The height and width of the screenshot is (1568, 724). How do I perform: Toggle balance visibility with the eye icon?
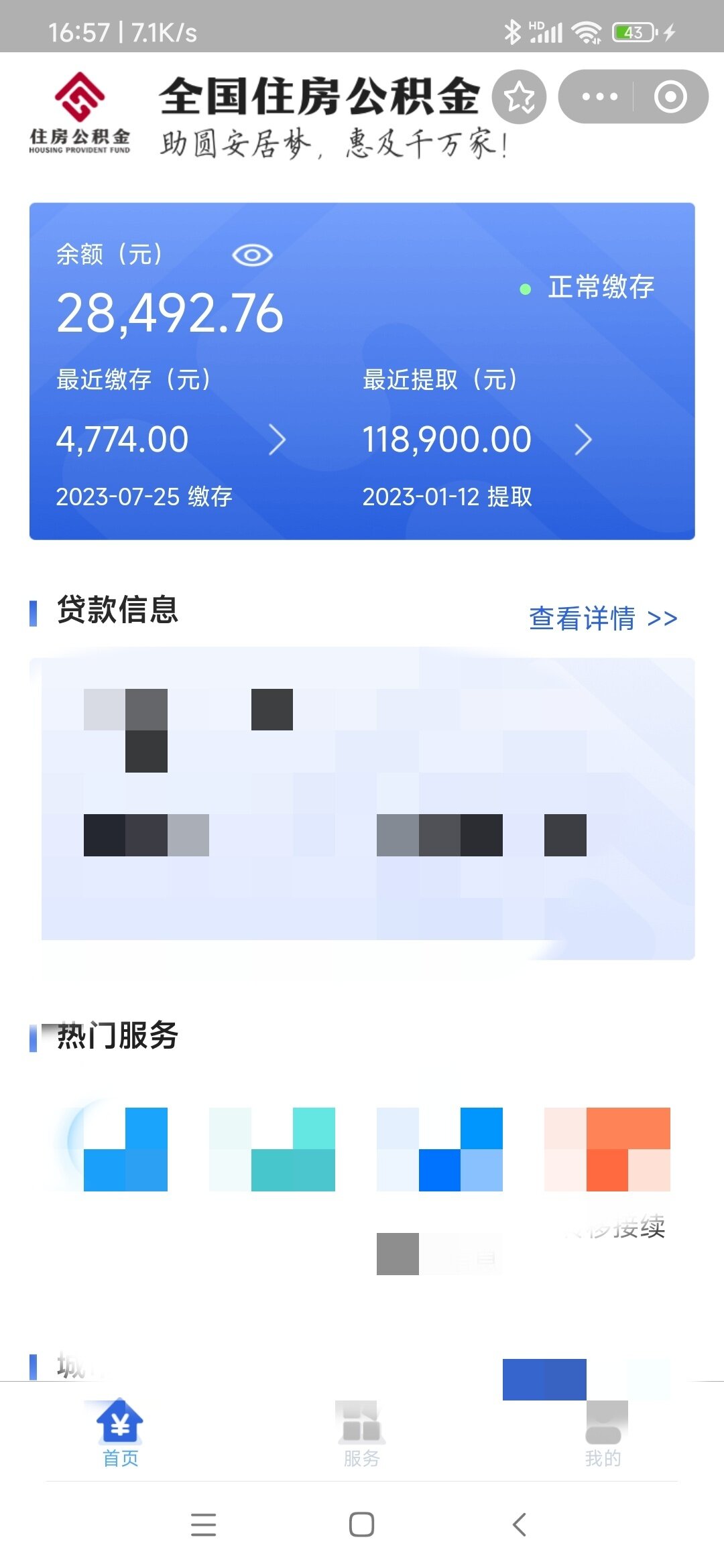tap(252, 255)
